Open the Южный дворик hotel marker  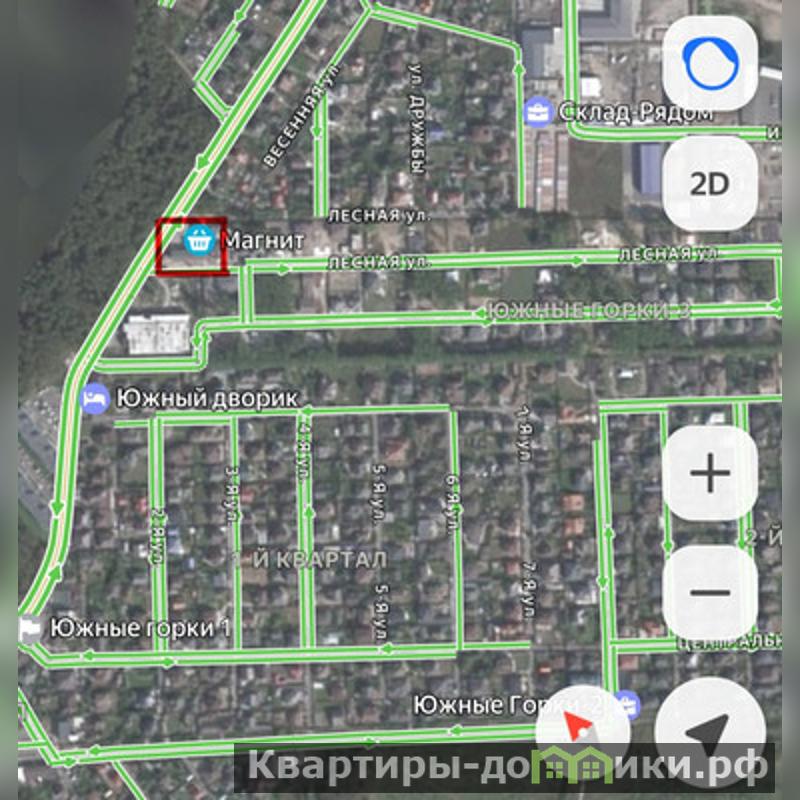(x=95, y=397)
